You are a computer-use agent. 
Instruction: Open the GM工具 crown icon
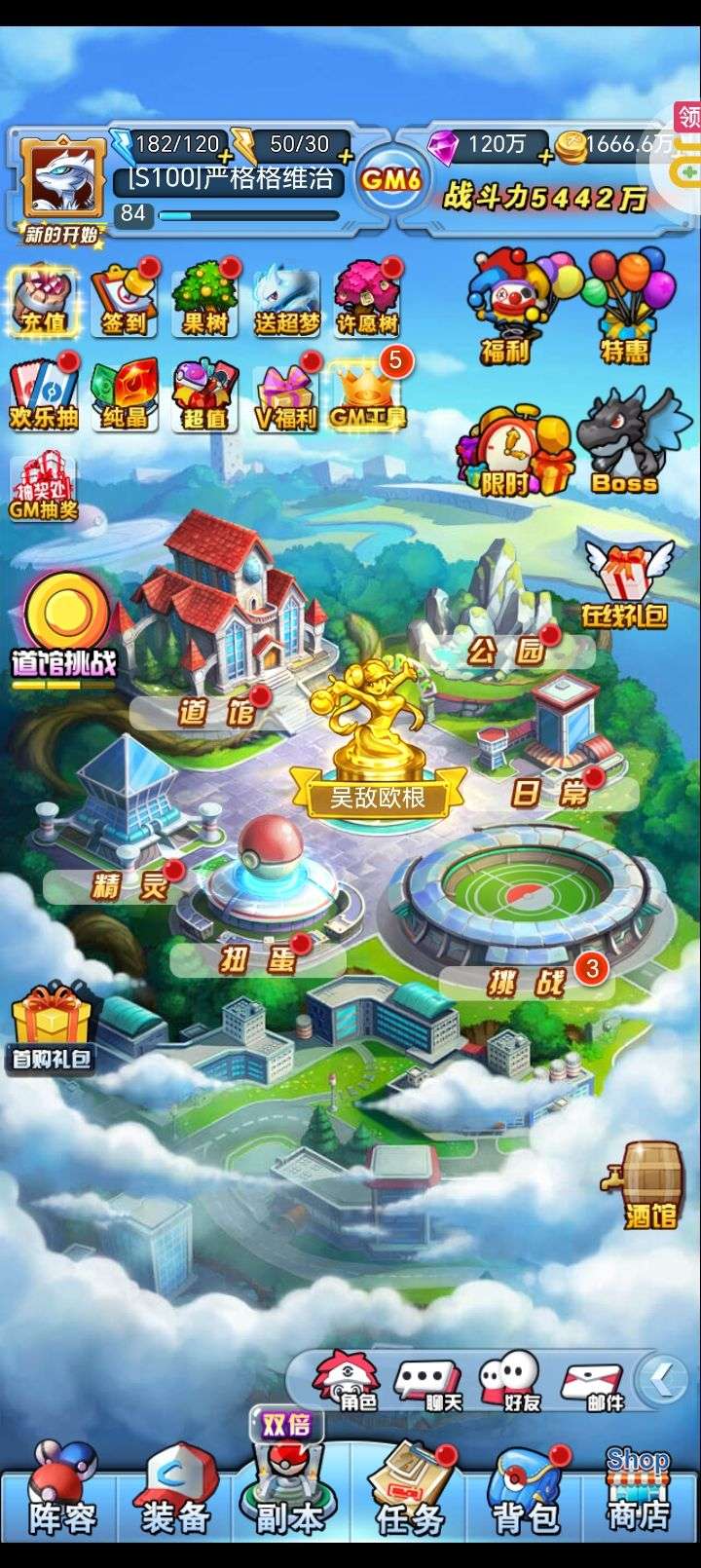(x=368, y=392)
